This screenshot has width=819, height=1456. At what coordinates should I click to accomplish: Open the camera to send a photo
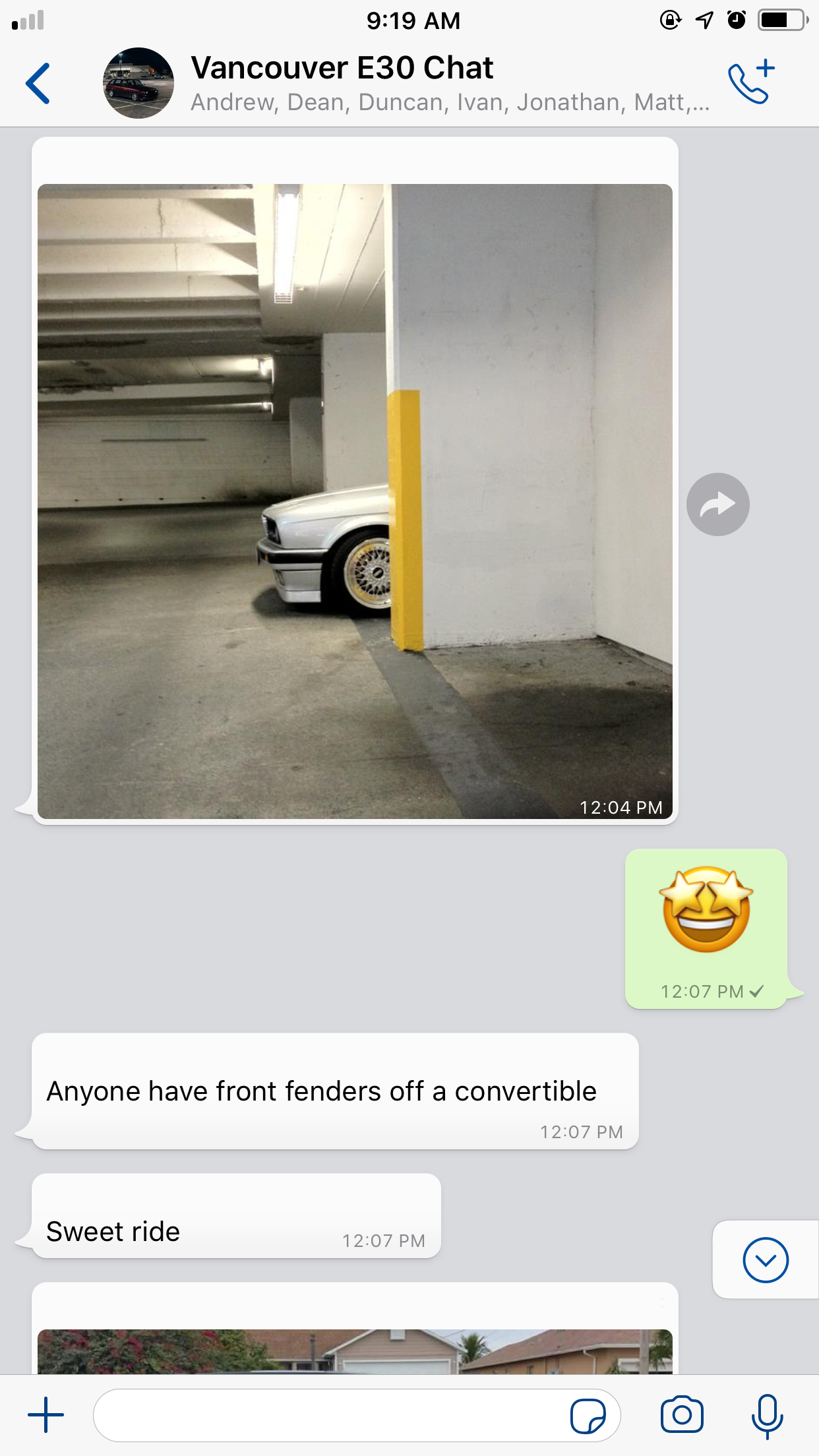(x=682, y=1414)
